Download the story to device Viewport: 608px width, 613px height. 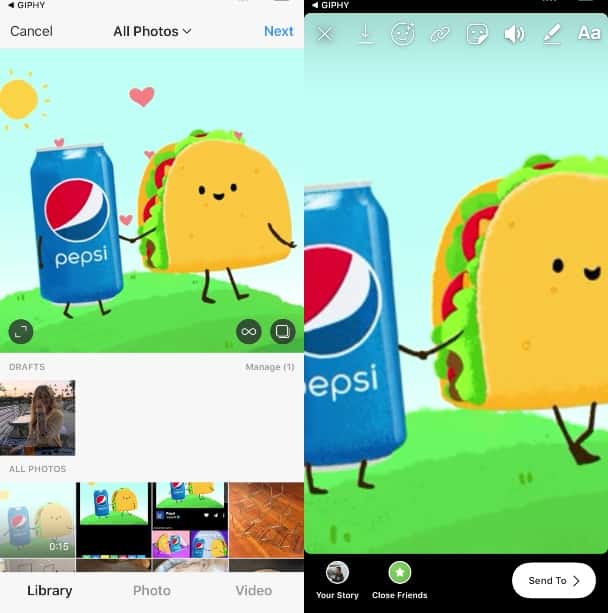click(366, 34)
